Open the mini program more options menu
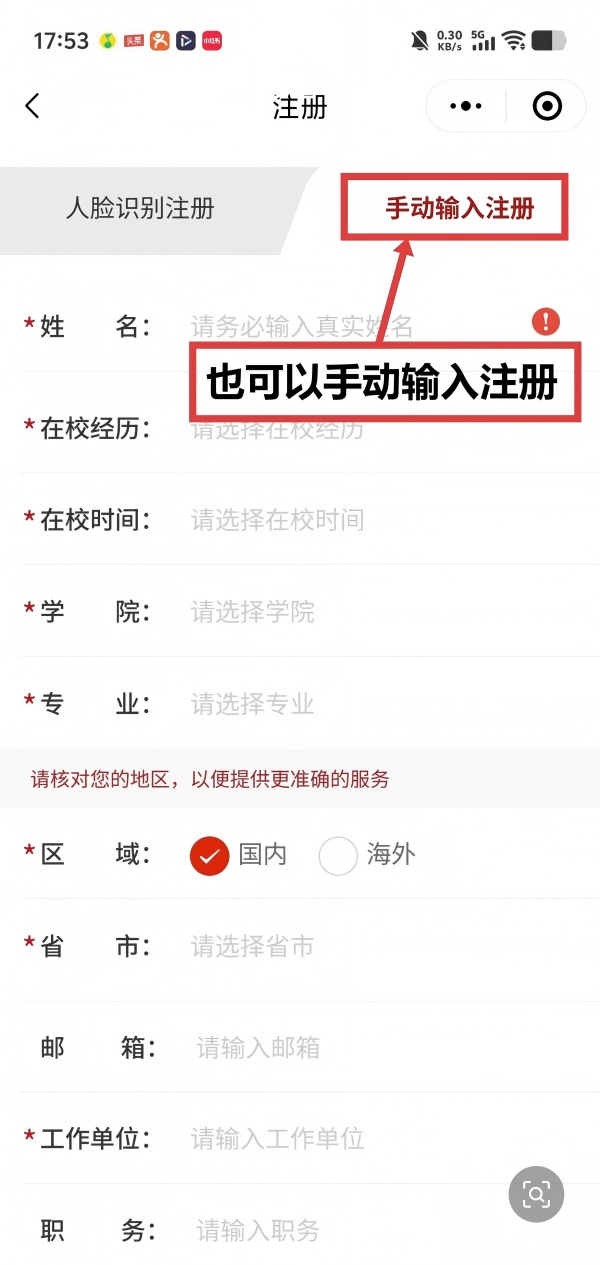Viewport: 600px width, 1265px height. (x=466, y=106)
